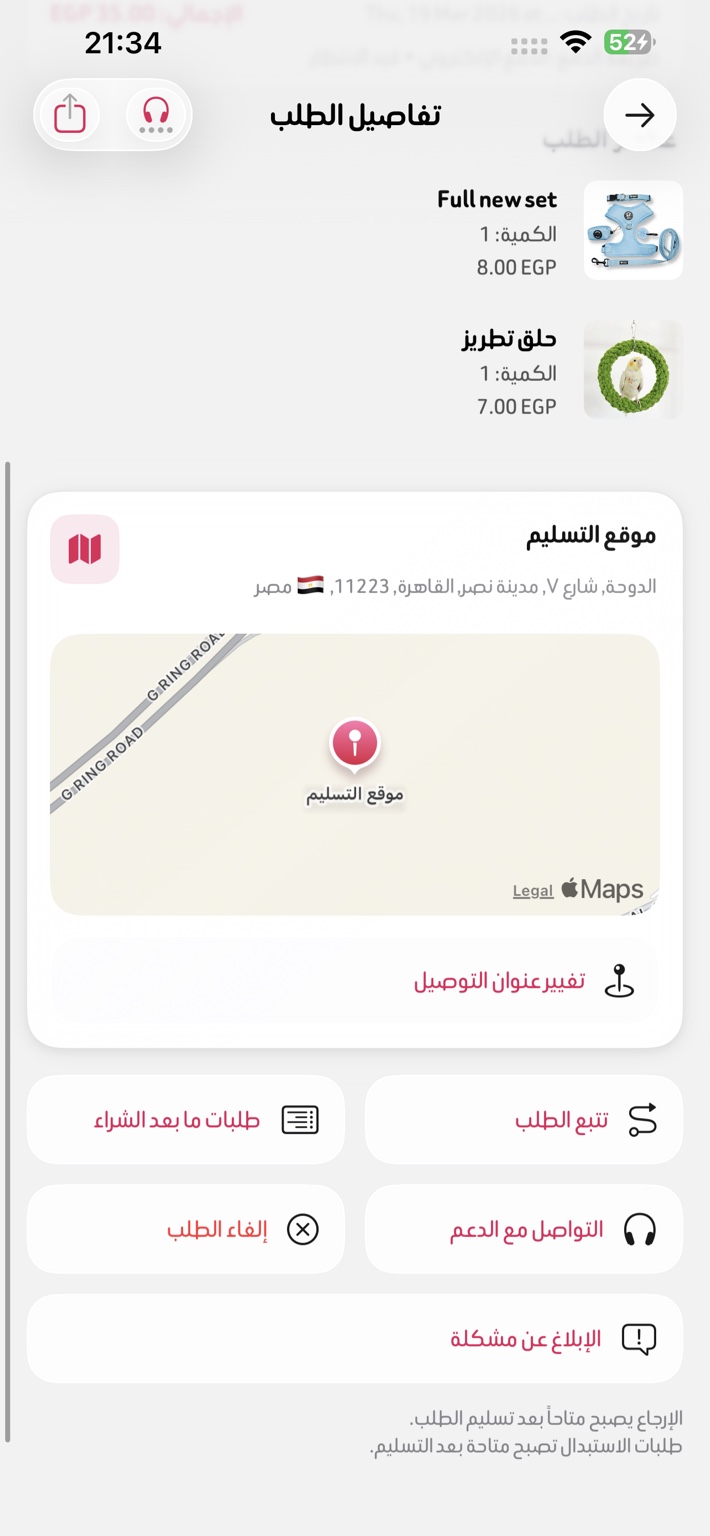This screenshot has width=710, height=1536.
Task: Report a problem via الإبلاغ عن مشكلة
Action: click(355, 1339)
